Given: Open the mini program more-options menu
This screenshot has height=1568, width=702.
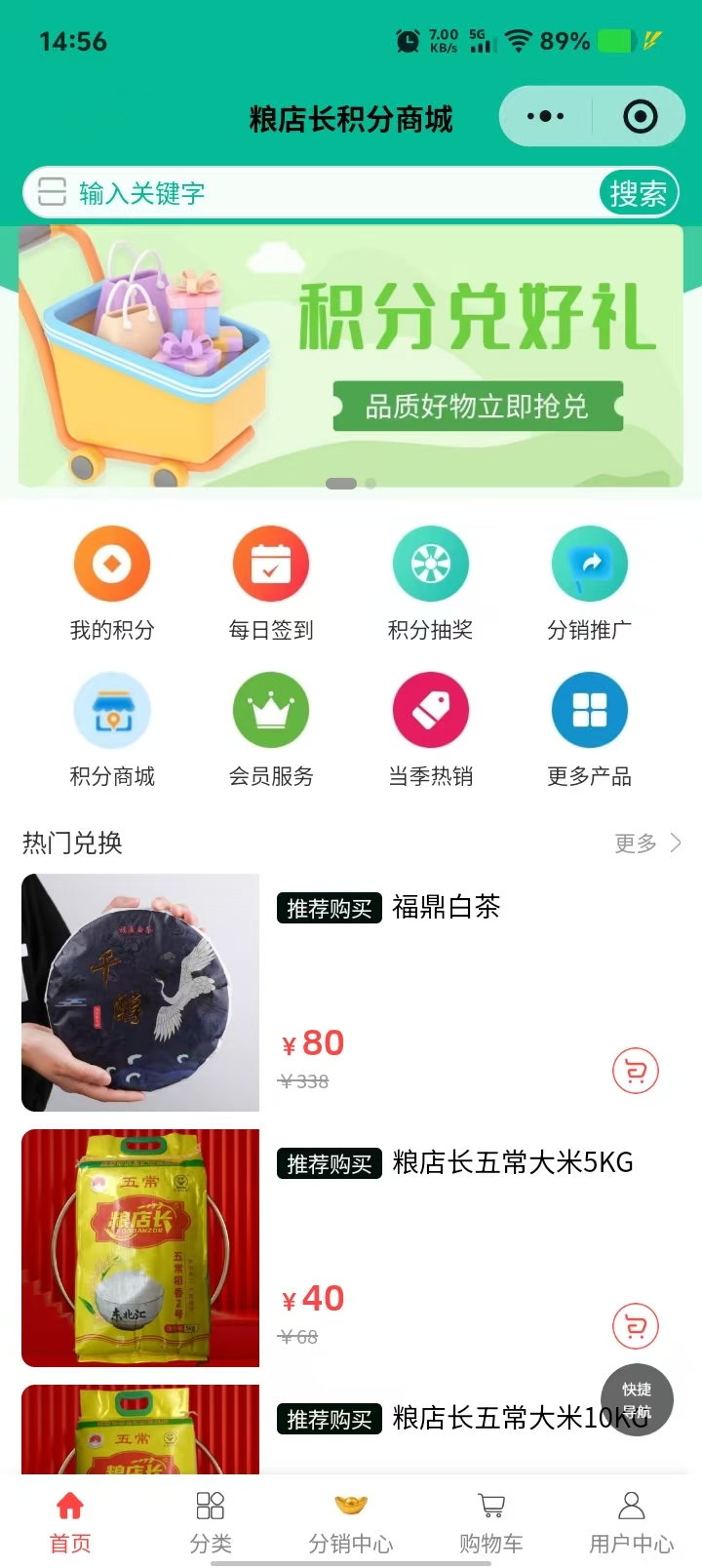Looking at the screenshot, I should (x=545, y=117).
